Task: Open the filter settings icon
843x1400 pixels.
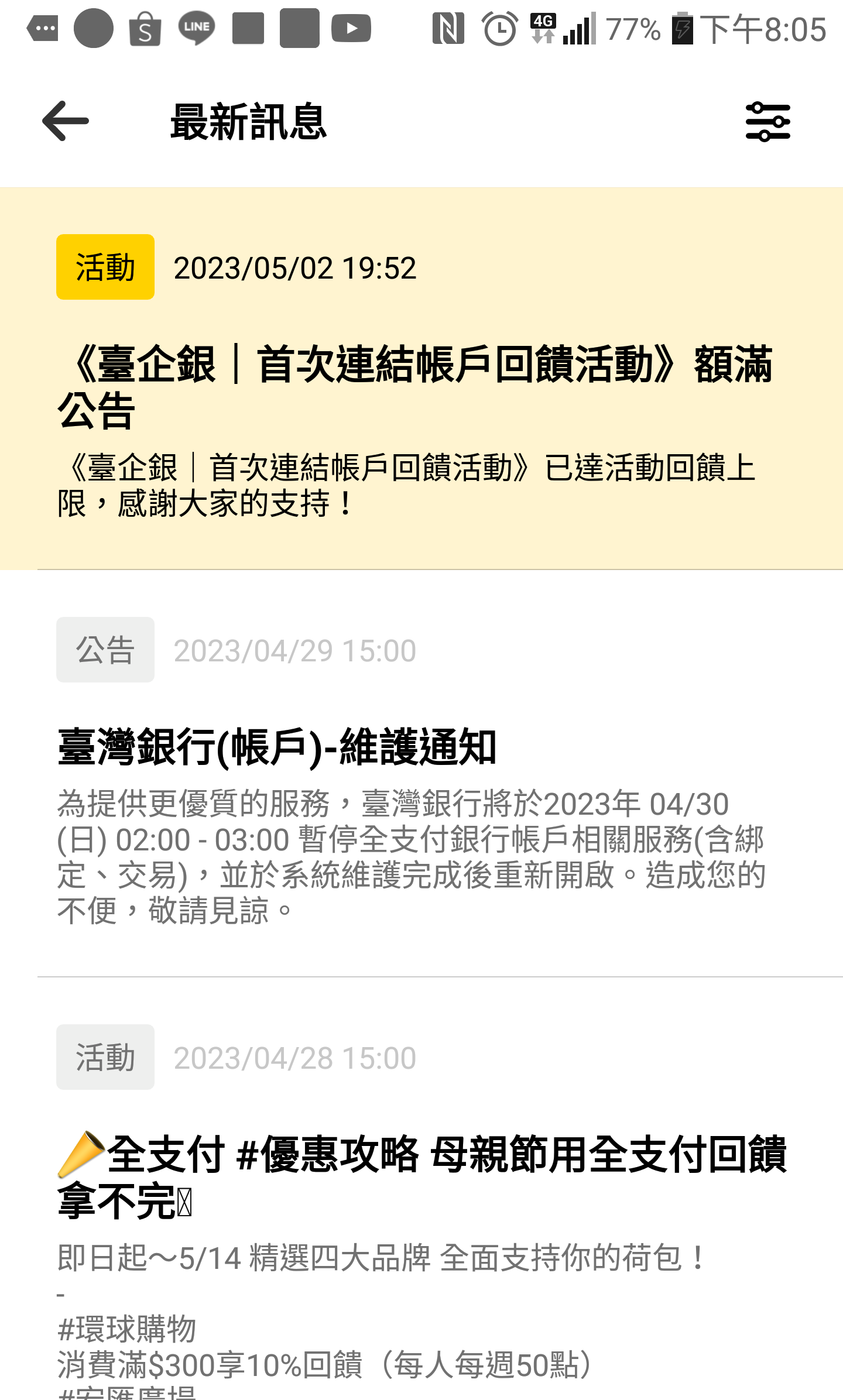Action: [x=767, y=122]
